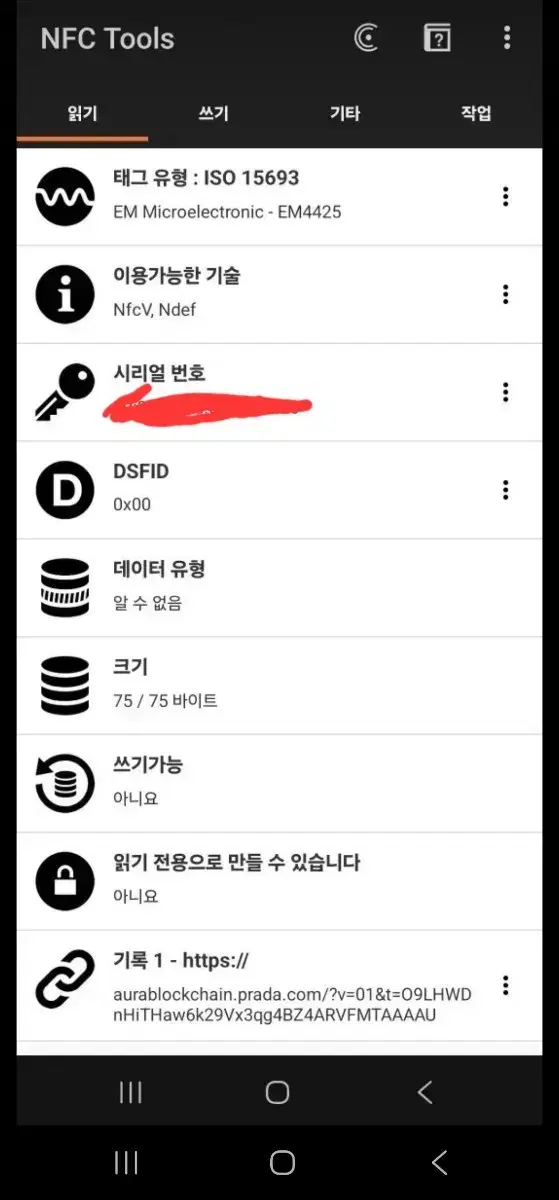Open options for 시리얼 번호 row
Viewport: 559px width, 1200px height.
505,392
